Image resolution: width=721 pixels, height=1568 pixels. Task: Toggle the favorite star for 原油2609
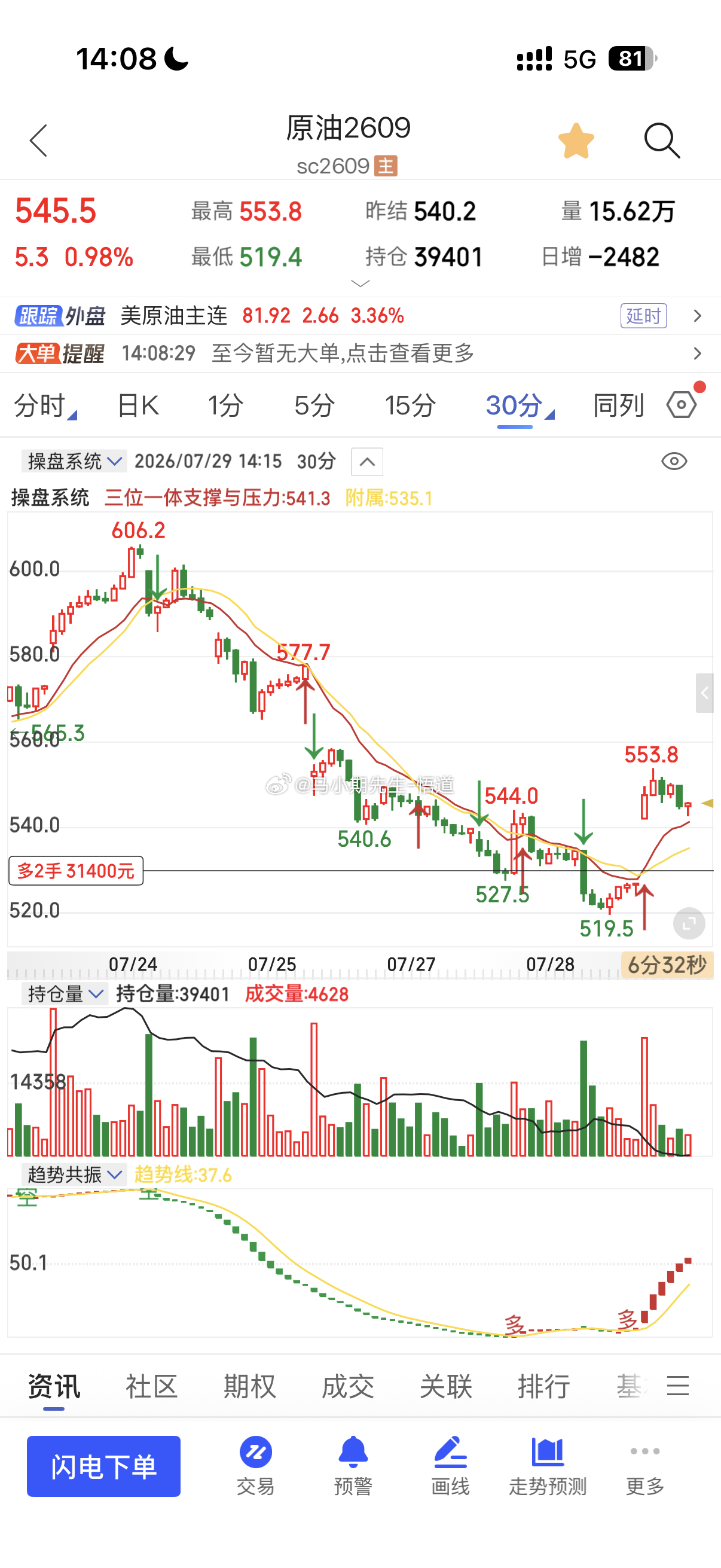pos(576,141)
